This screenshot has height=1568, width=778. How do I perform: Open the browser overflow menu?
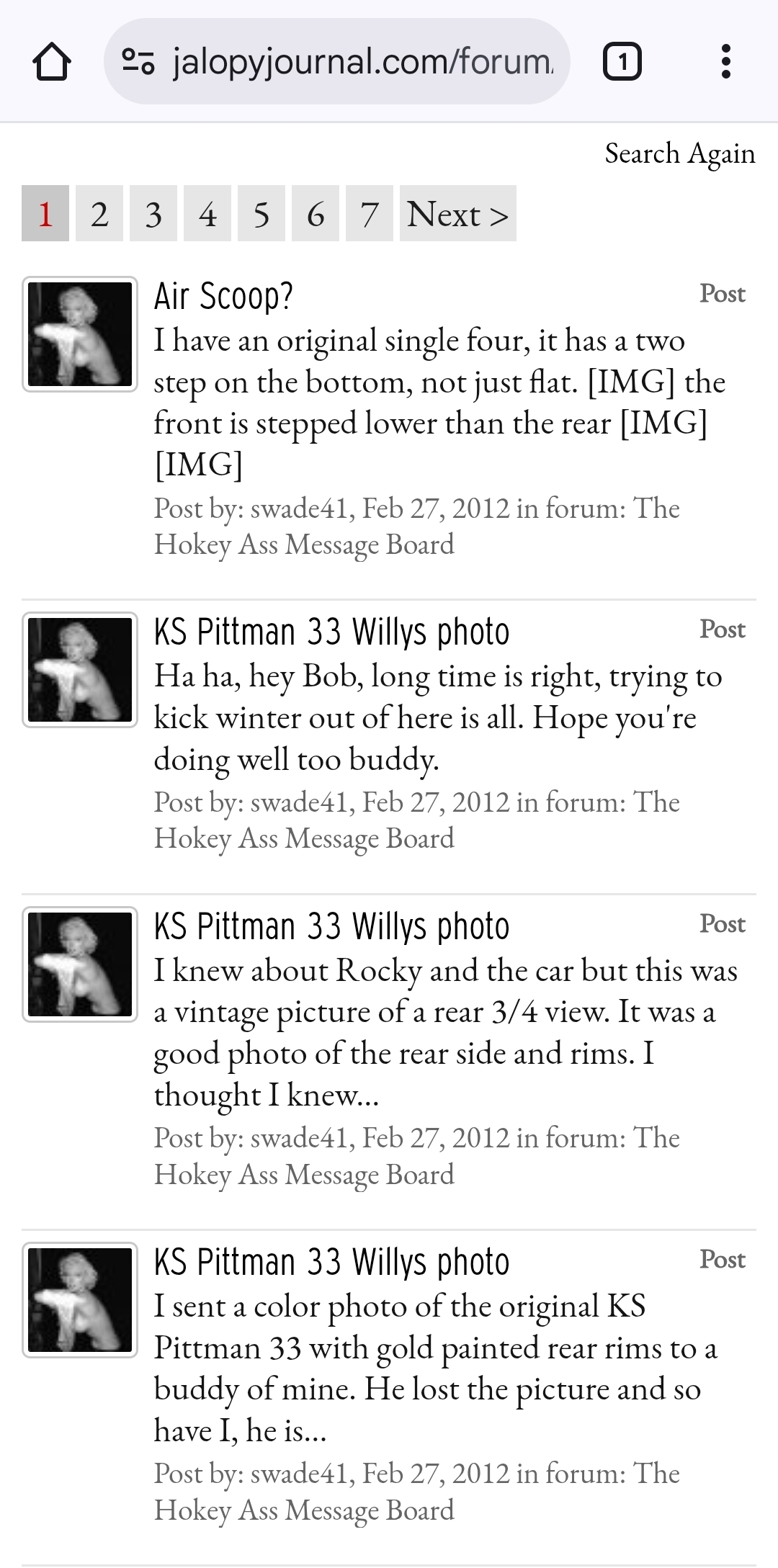(x=725, y=62)
